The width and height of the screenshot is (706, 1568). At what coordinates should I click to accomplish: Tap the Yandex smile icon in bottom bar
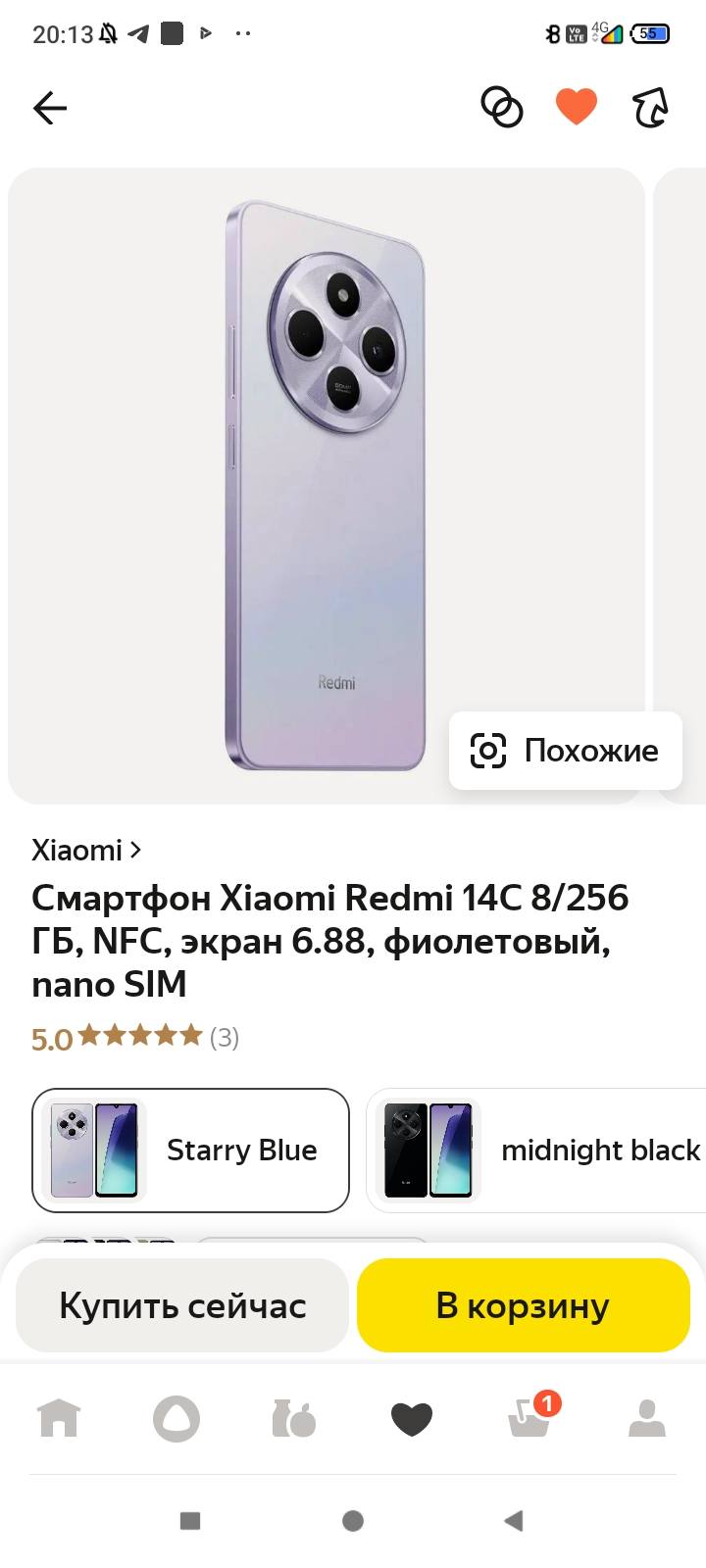tap(176, 1418)
